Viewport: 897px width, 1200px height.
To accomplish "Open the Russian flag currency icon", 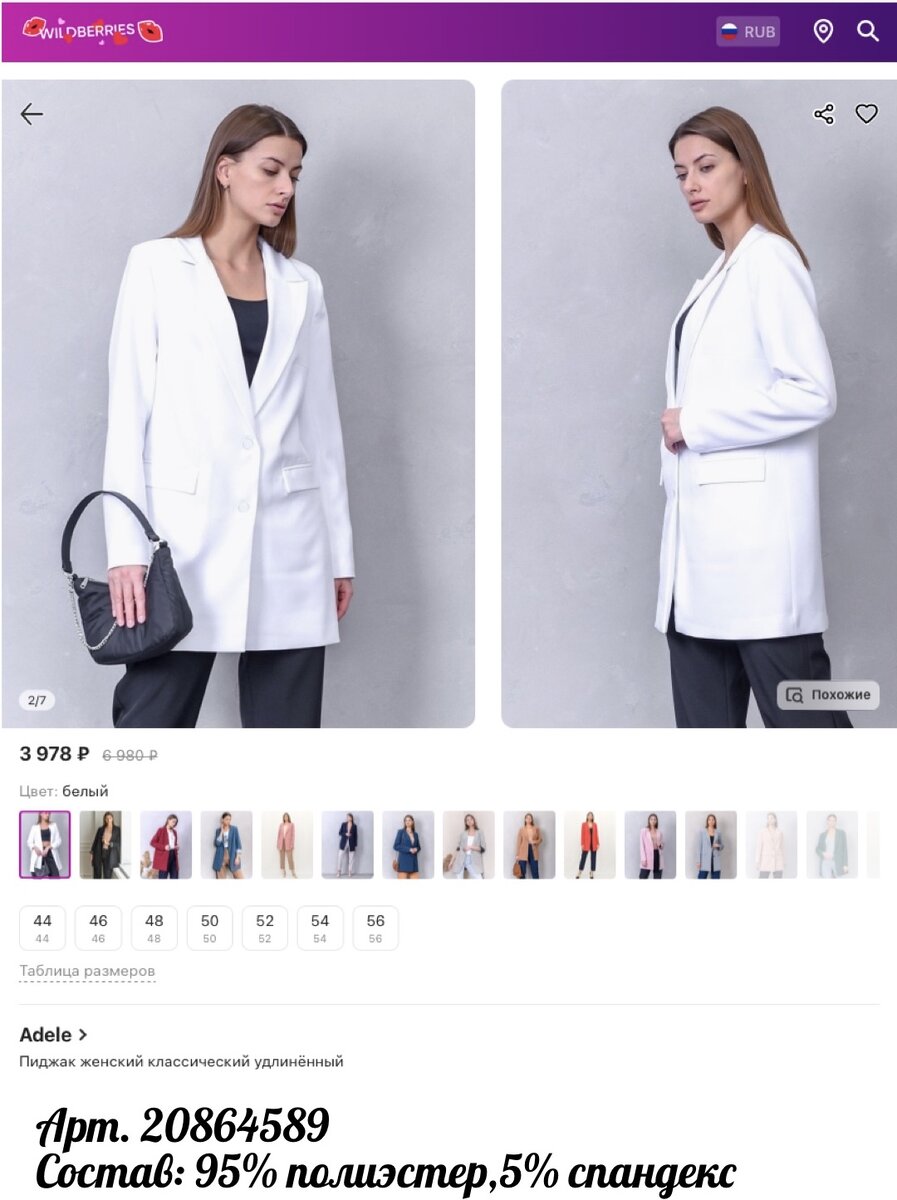I will (x=729, y=31).
